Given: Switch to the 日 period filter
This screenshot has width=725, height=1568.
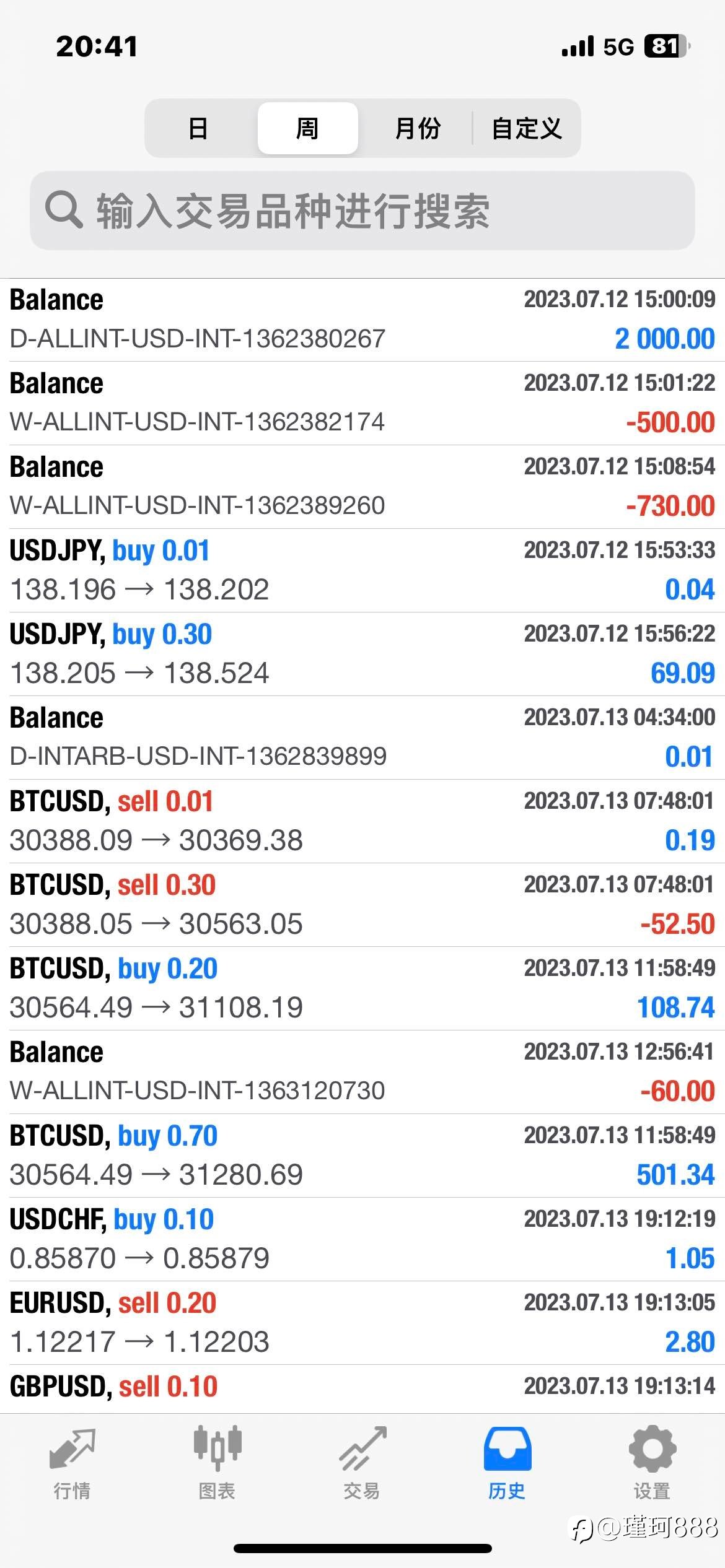Looking at the screenshot, I should pos(198,128).
